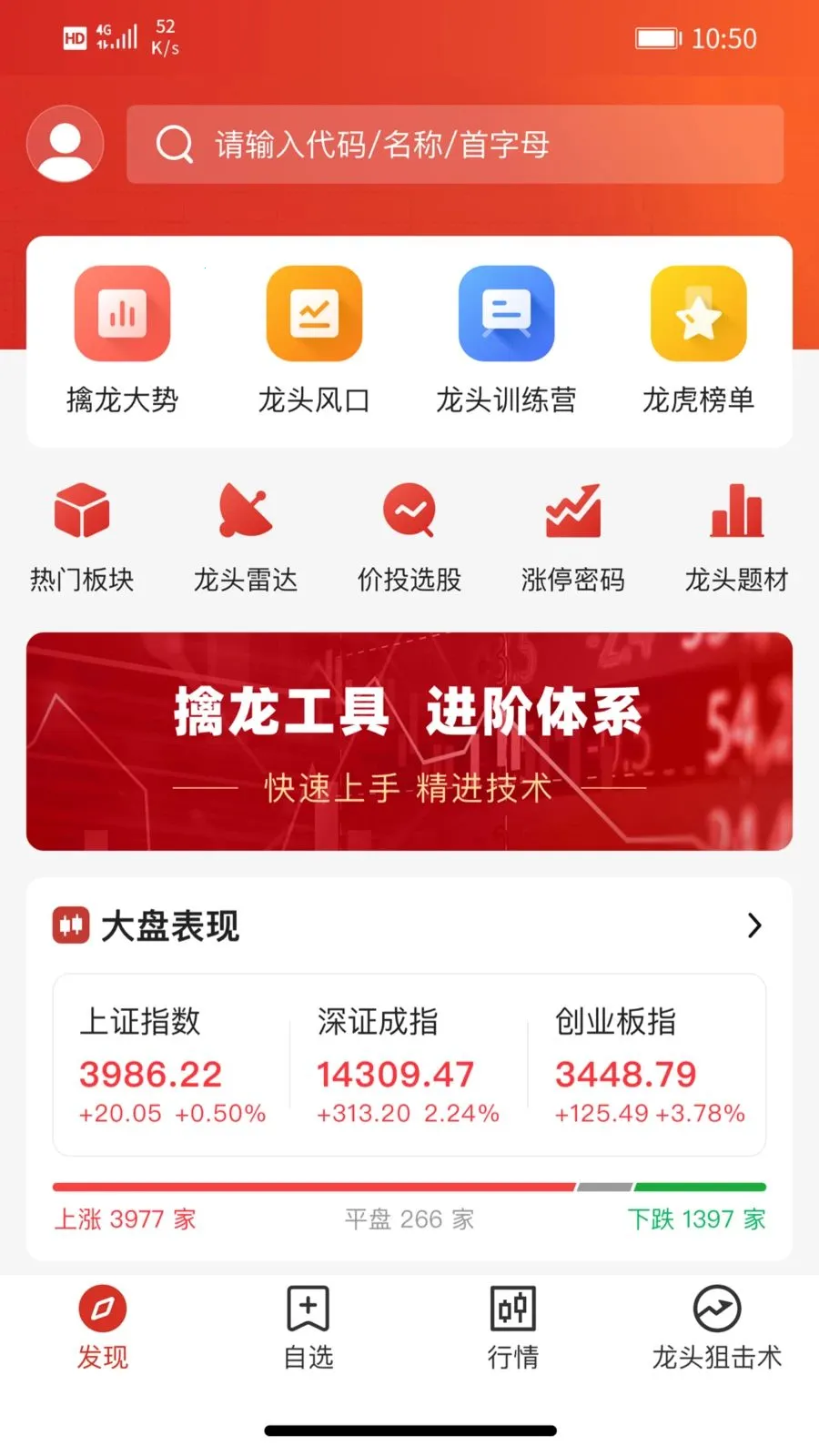819x1456 pixels.
Task: Tap the stock code search field
Action: coord(455,144)
